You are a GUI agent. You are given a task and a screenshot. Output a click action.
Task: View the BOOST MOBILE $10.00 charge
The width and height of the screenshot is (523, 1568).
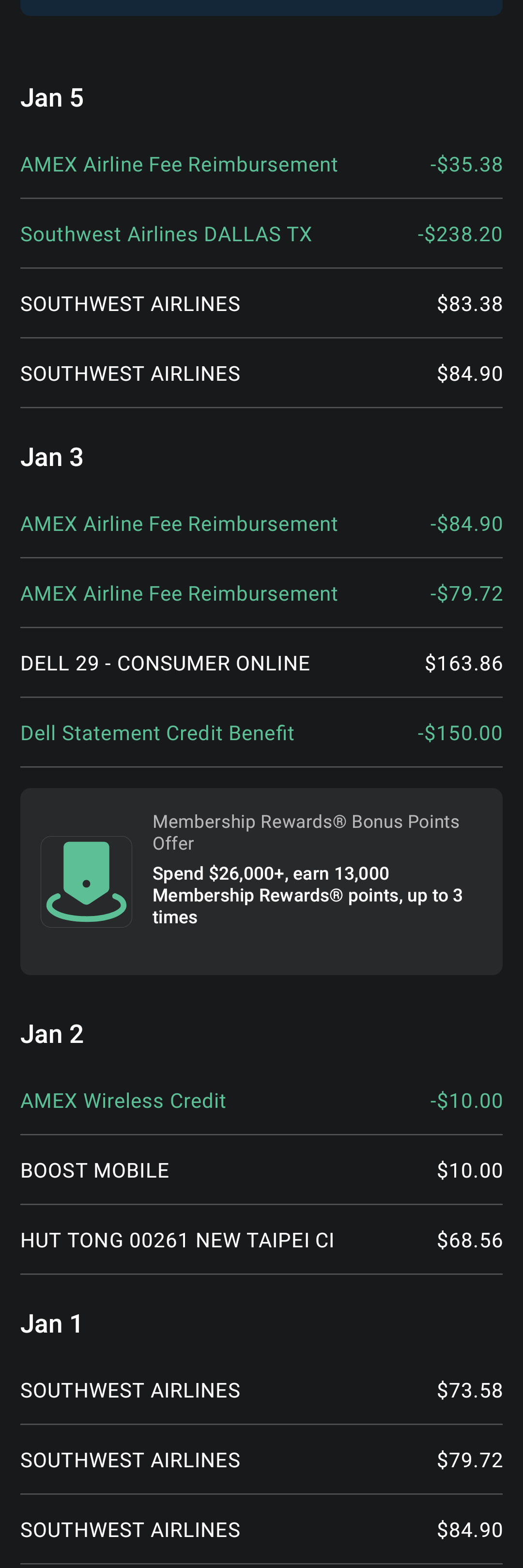[x=261, y=1170]
